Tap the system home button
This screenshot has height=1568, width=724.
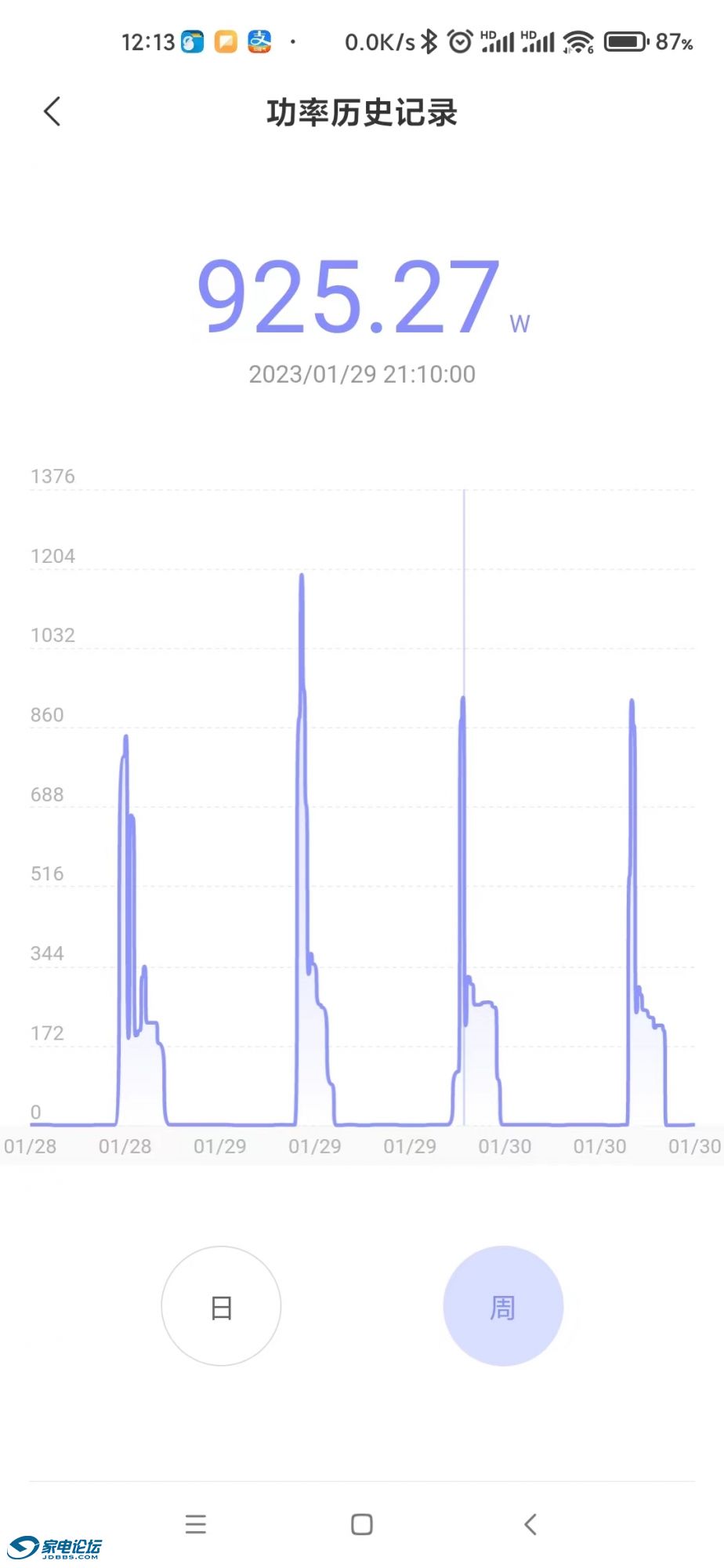[362, 1524]
